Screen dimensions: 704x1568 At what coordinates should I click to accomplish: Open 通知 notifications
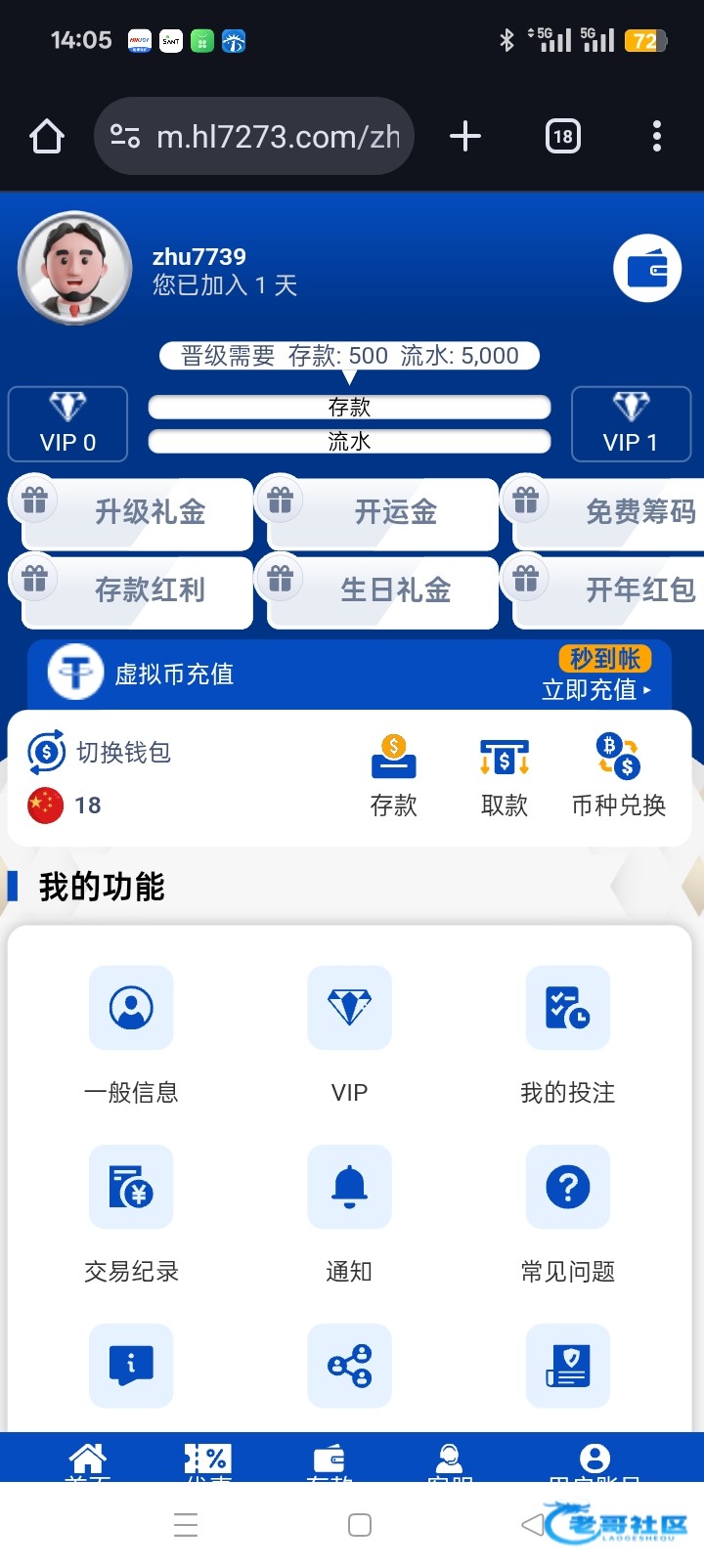point(349,1214)
